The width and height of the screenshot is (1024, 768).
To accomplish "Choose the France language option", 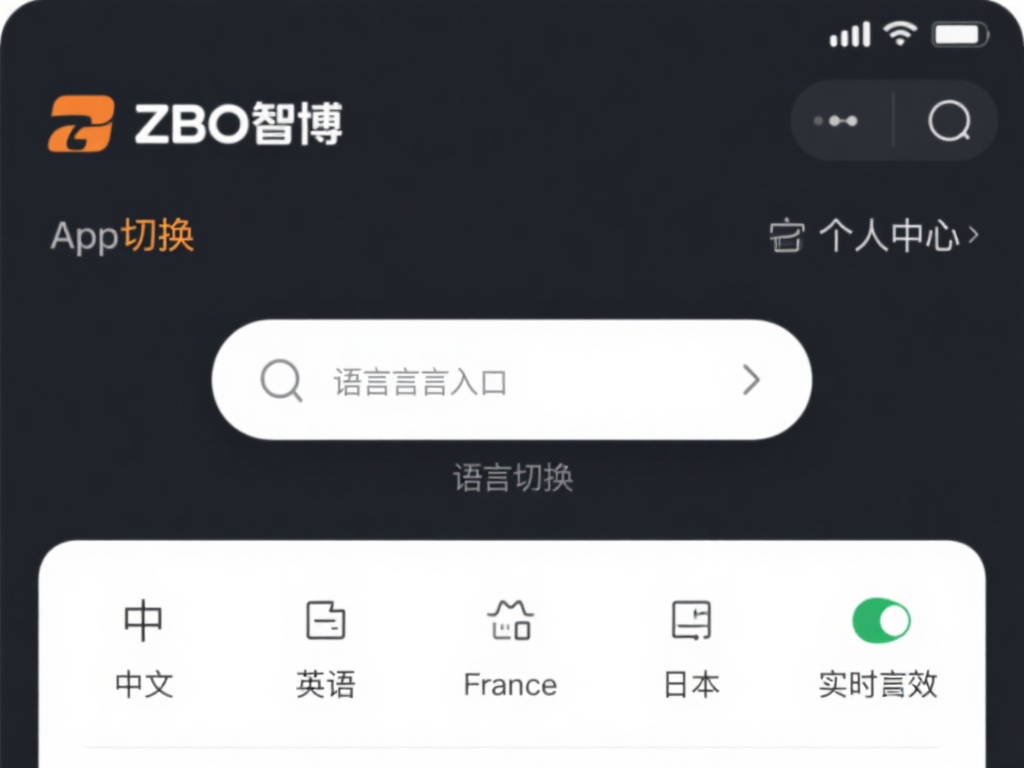I will pyautogui.click(x=510, y=648).
